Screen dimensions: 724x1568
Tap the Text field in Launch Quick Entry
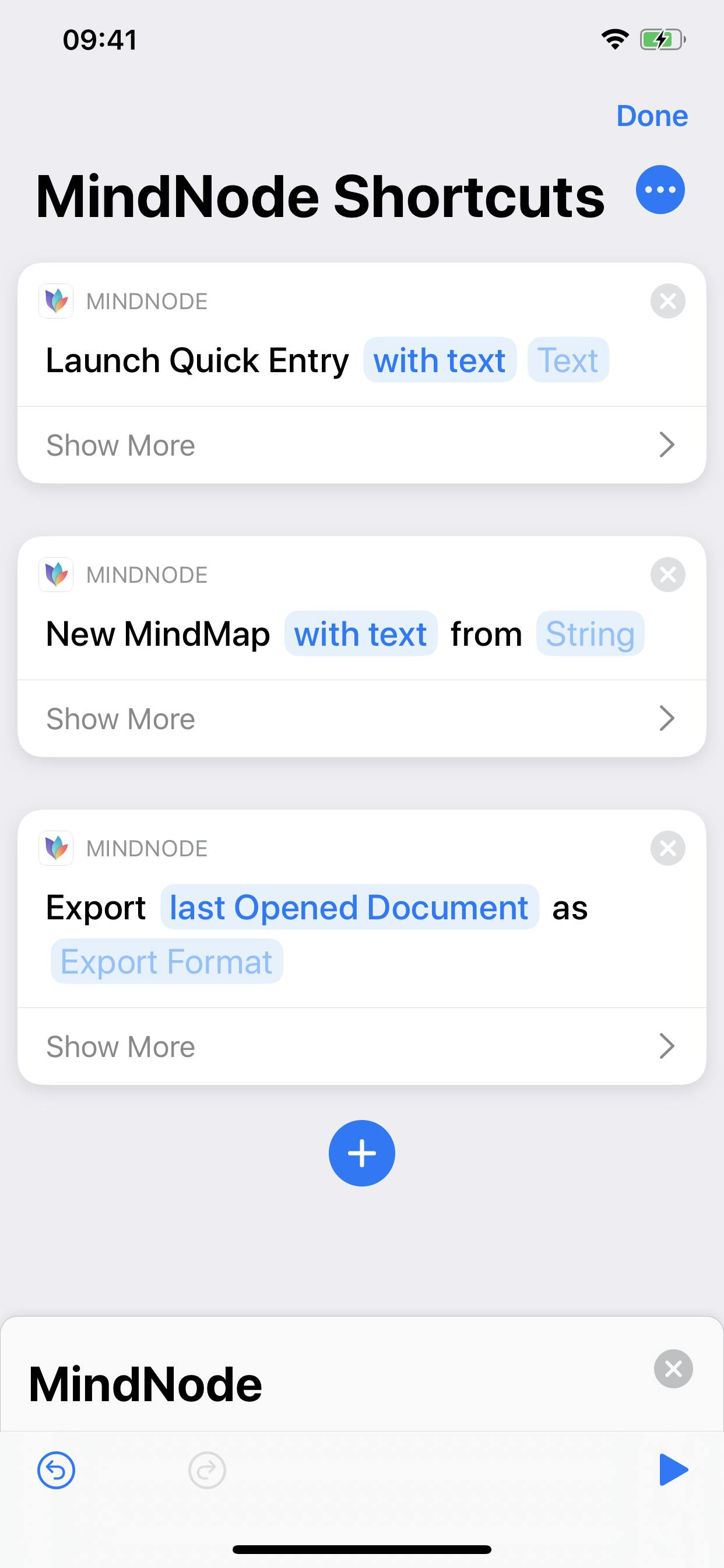pyautogui.click(x=568, y=360)
